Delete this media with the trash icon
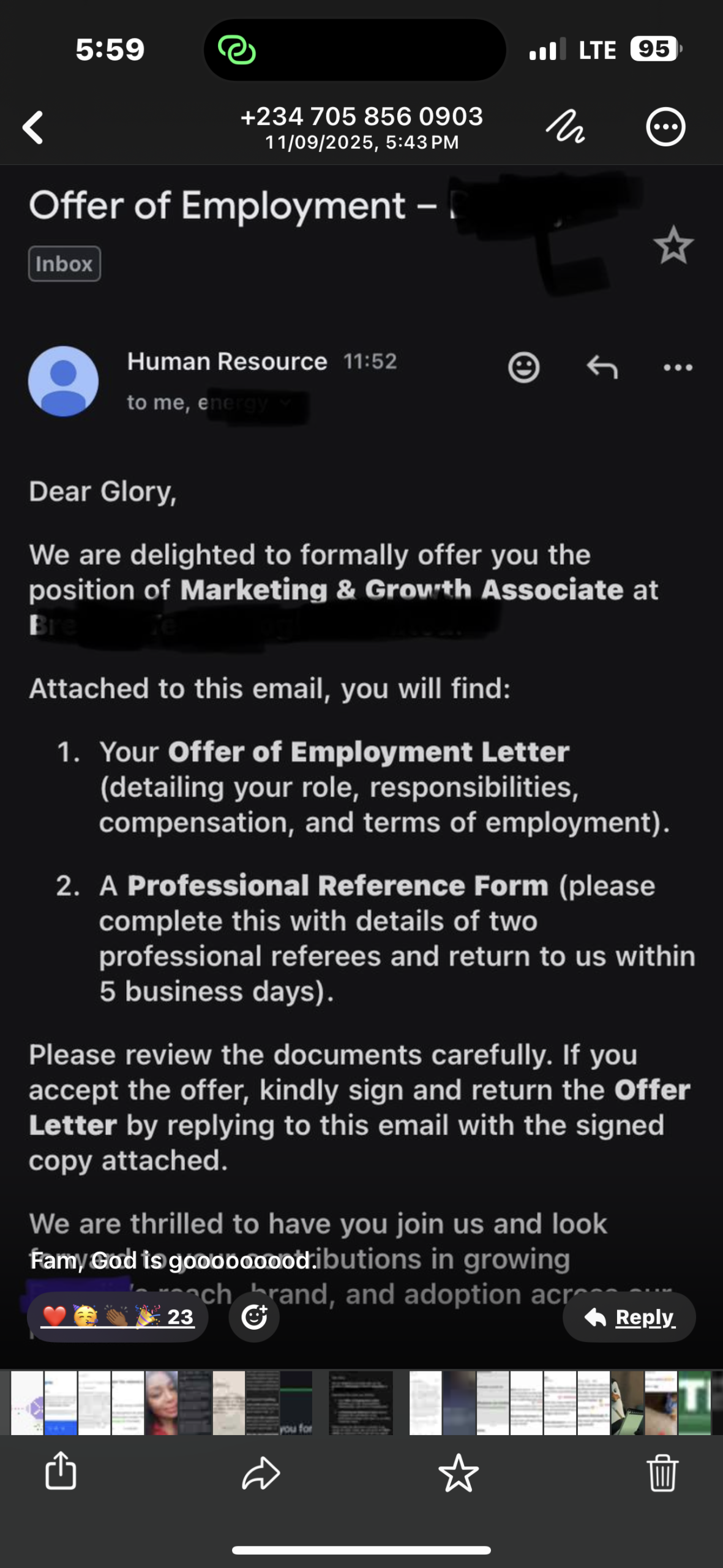 [x=662, y=1473]
